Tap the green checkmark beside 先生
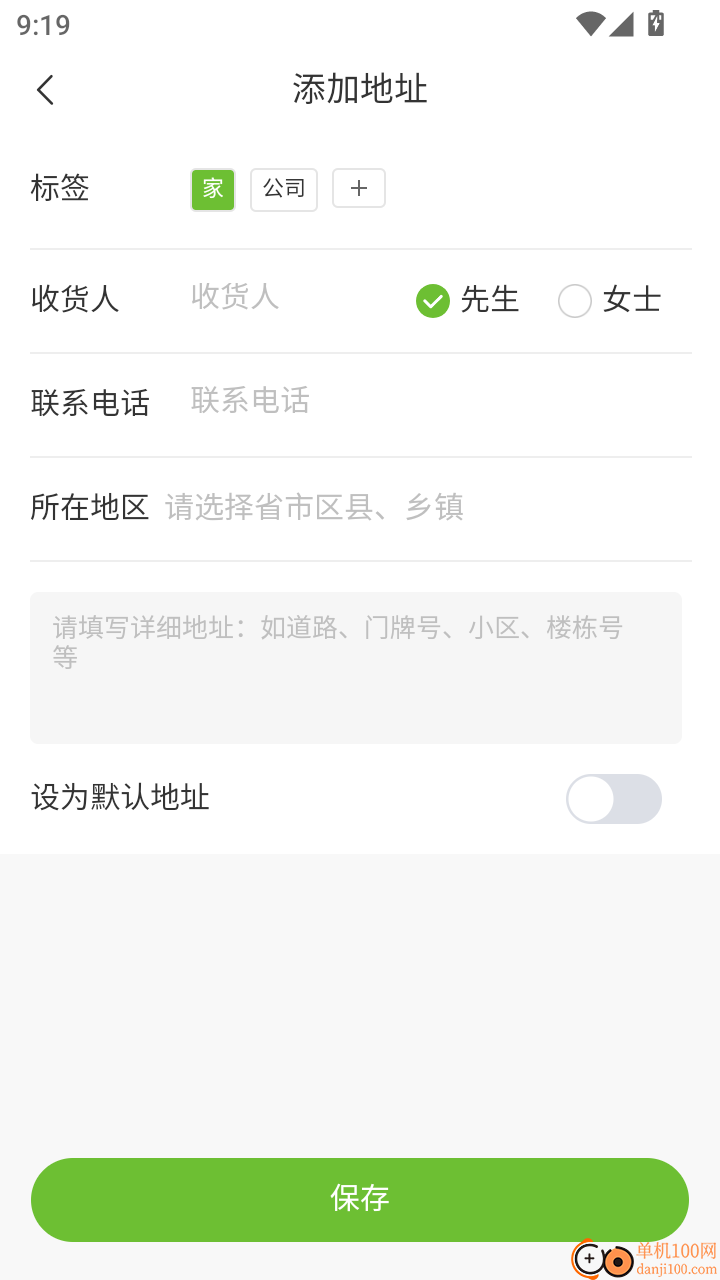Image resolution: width=720 pixels, height=1280 pixels. pos(432,300)
